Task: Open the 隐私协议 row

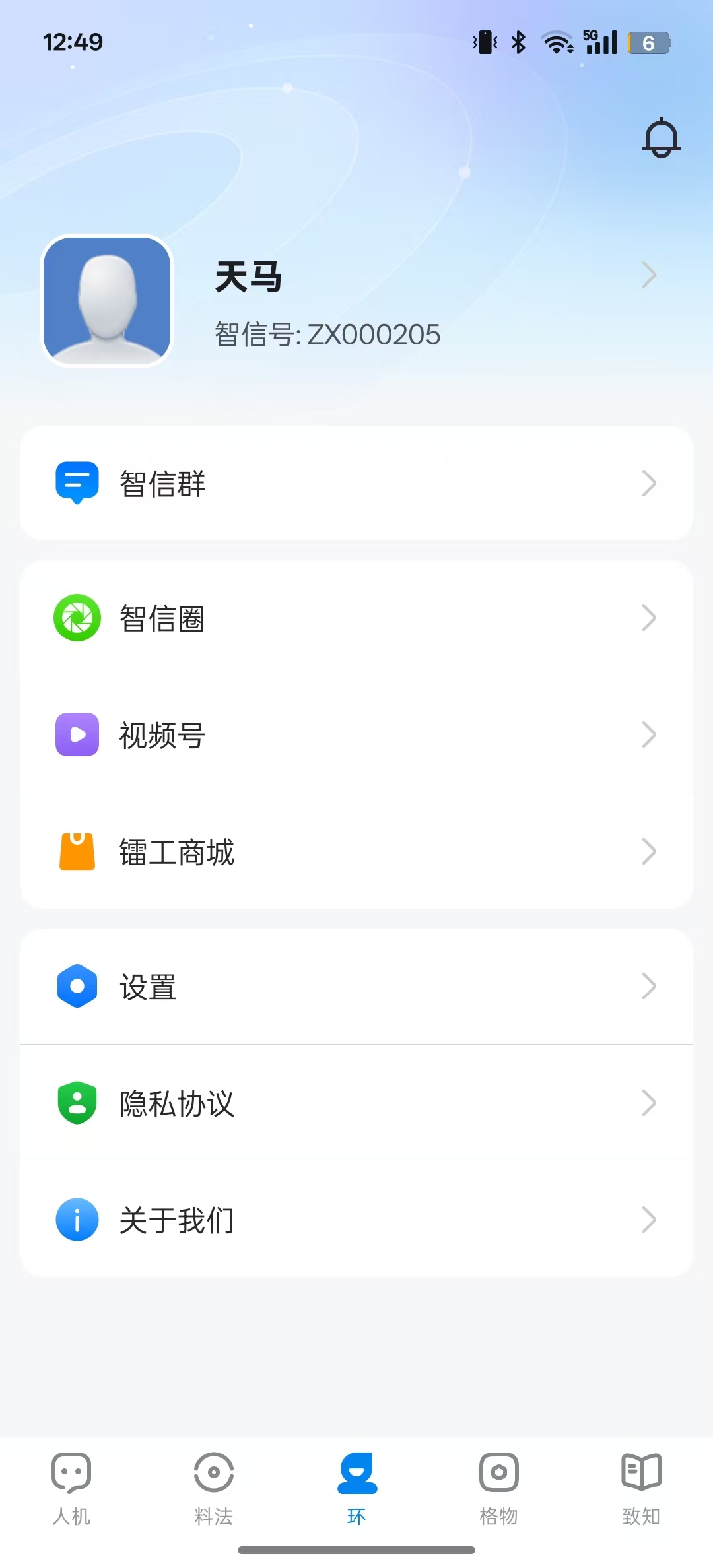Action: click(356, 1103)
